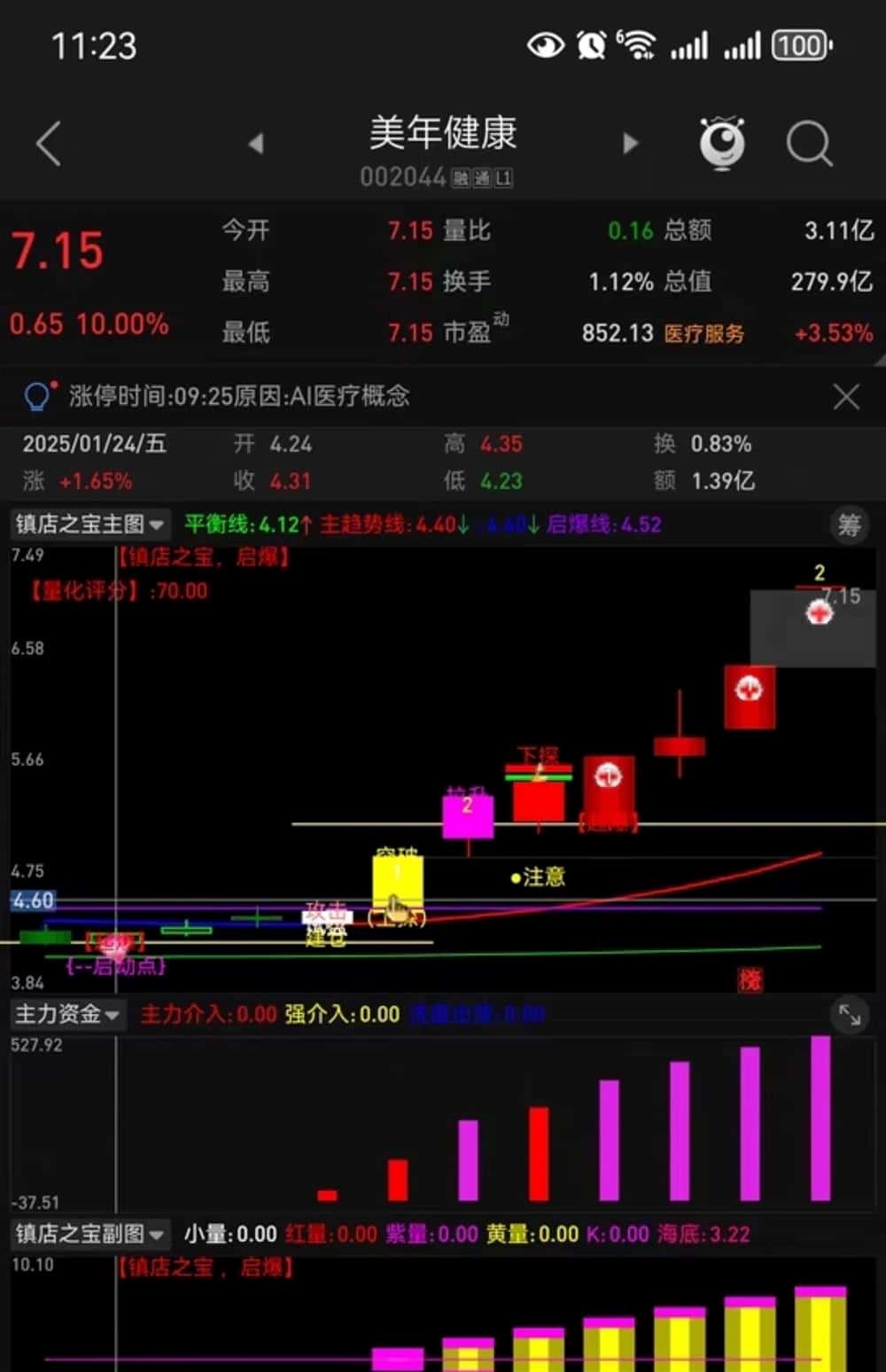886x1372 pixels.
Task: Tap the eye icon in the status bar
Action: (547, 44)
